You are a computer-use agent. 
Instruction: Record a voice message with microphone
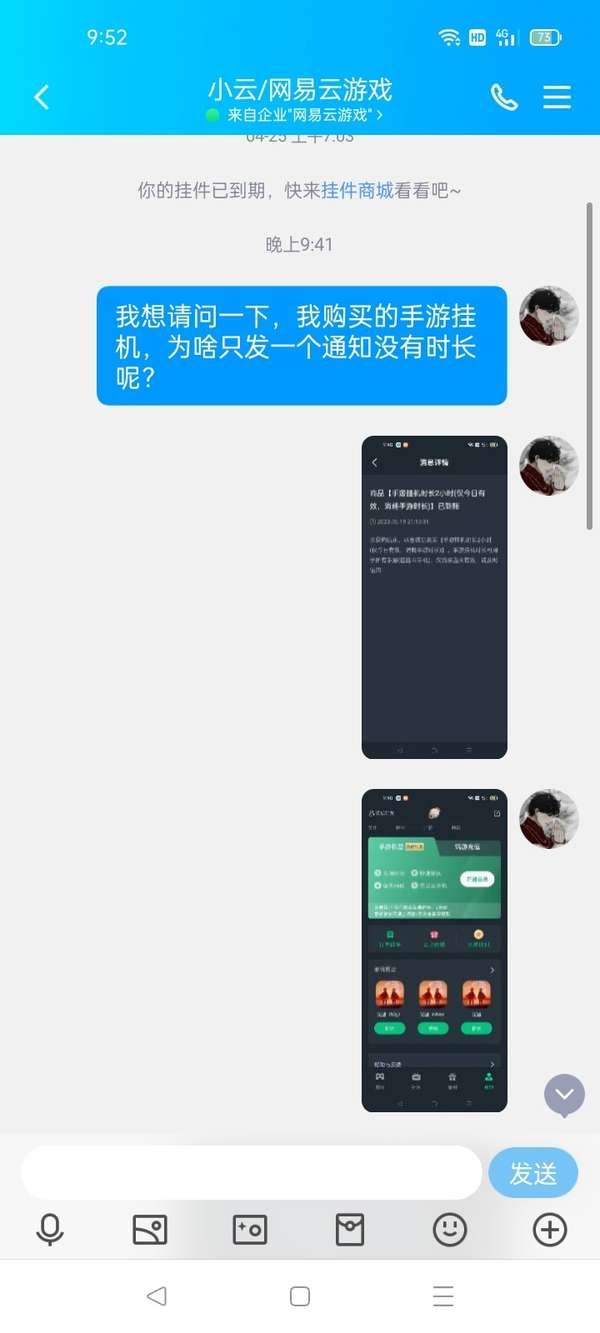coord(50,1229)
